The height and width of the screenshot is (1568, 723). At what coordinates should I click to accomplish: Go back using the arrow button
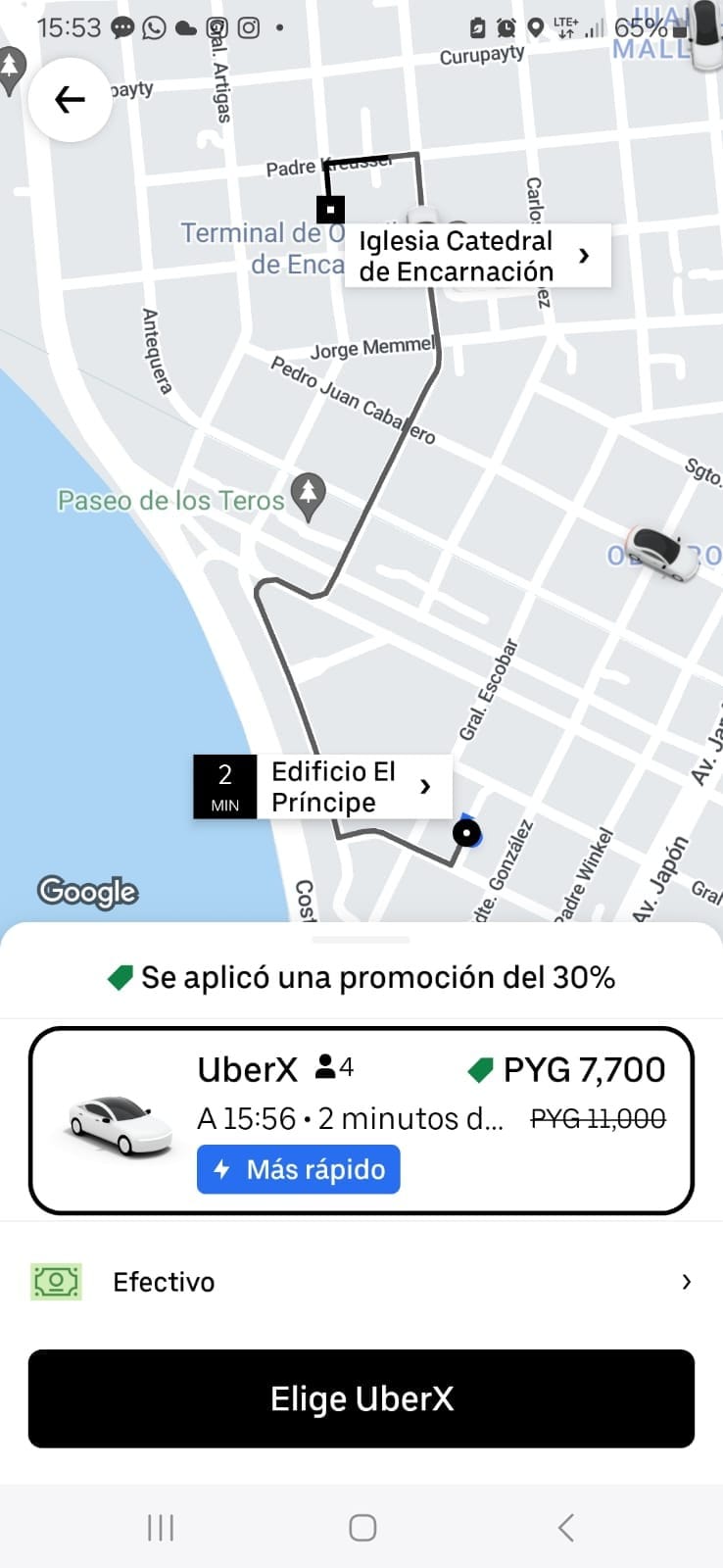[70, 99]
